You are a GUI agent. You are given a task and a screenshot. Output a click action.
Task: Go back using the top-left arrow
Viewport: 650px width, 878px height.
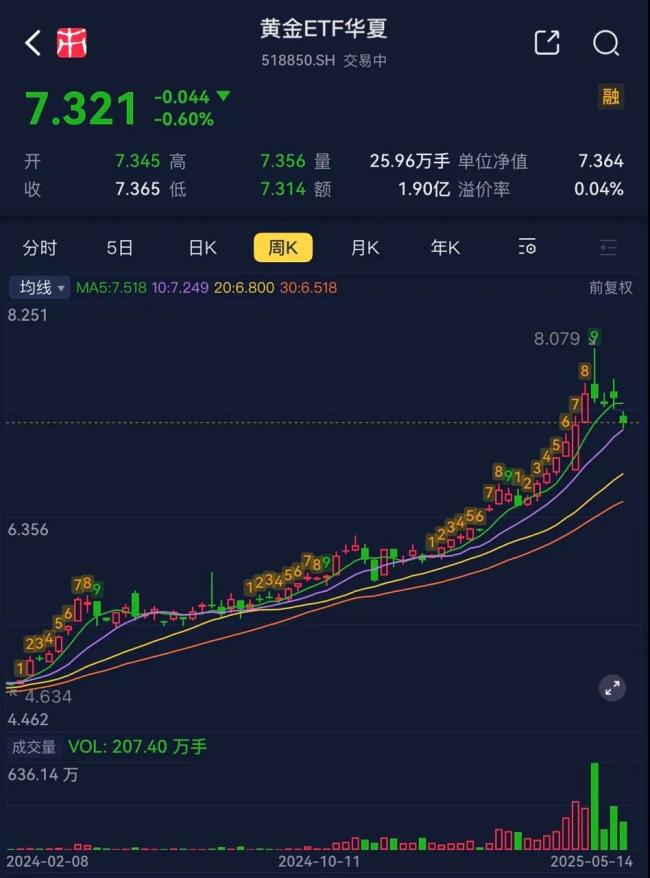tap(33, 43)
